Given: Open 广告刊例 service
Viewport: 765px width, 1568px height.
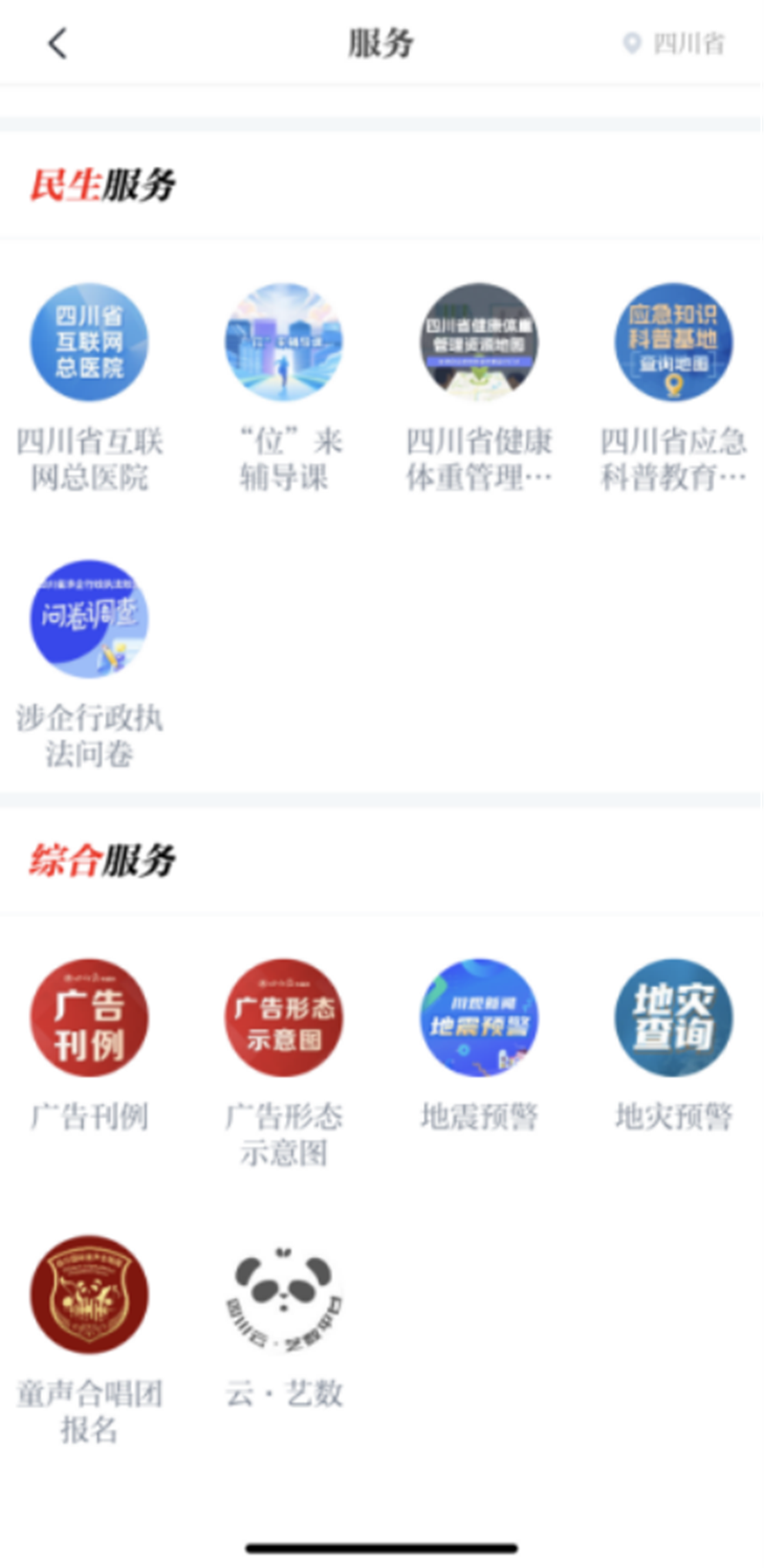Looking at the screenshot, I should (x=90, y=1018).
